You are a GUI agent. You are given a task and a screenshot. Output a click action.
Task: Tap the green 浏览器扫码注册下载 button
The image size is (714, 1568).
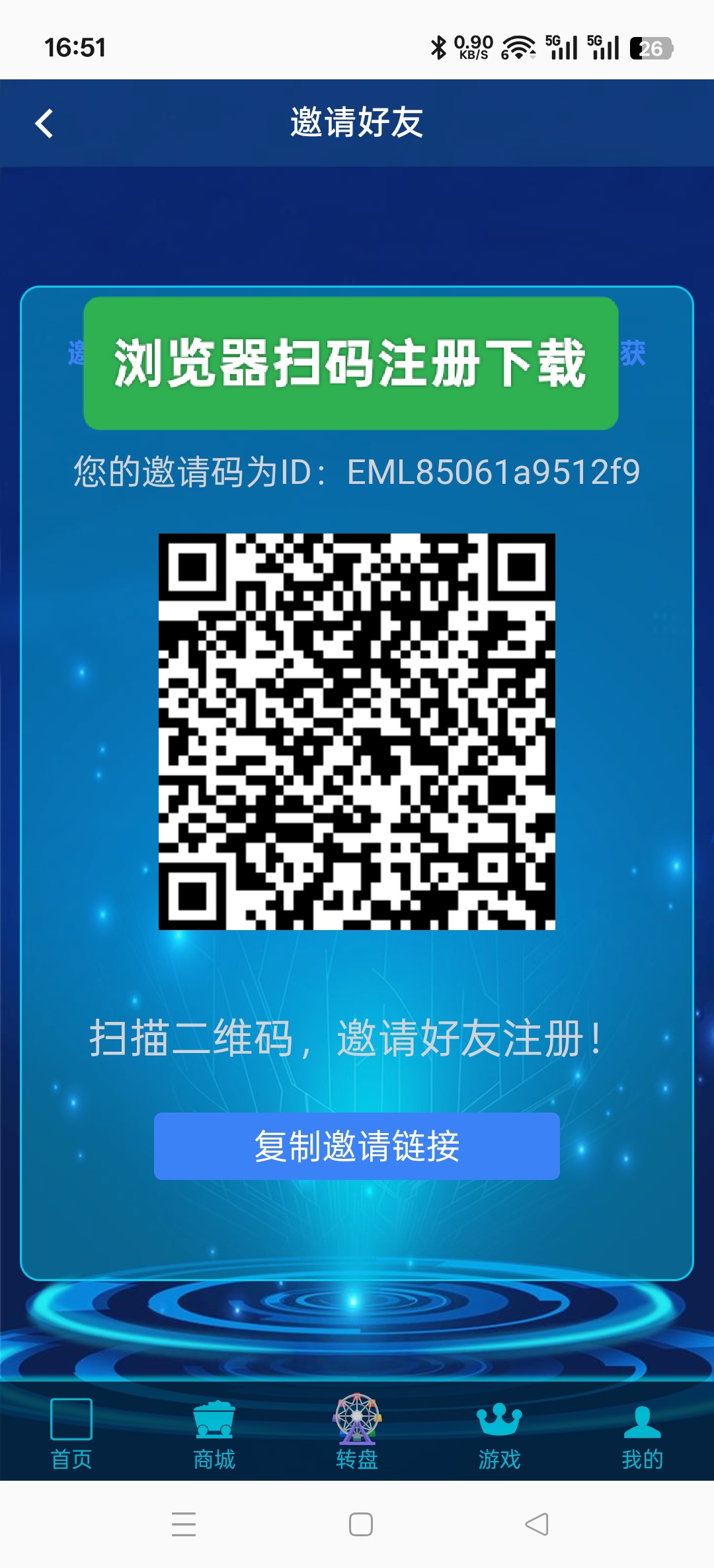click(x=351, y=364)
